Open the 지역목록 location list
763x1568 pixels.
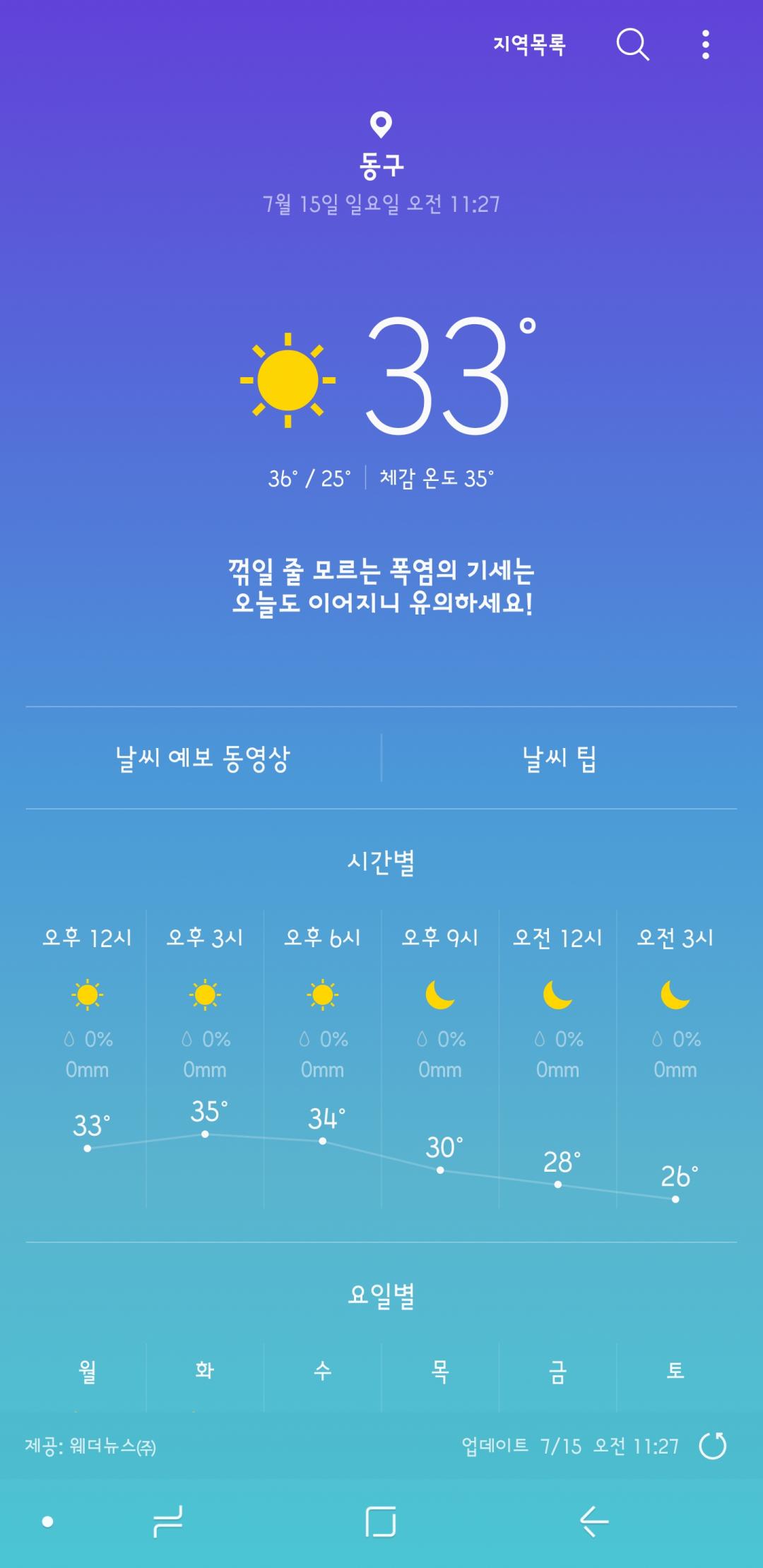529,45
